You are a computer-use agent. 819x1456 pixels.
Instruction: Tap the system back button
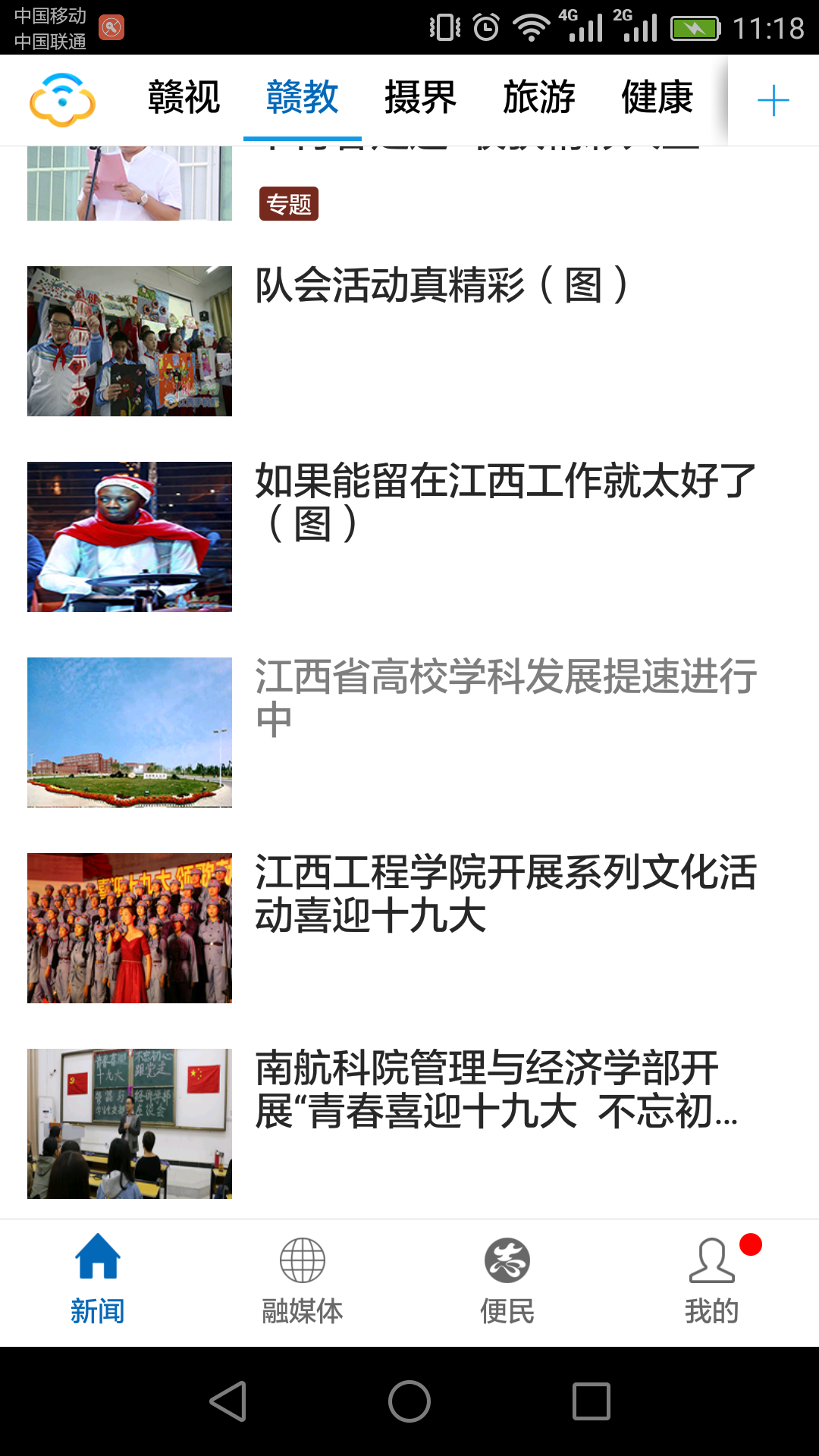227,1401
